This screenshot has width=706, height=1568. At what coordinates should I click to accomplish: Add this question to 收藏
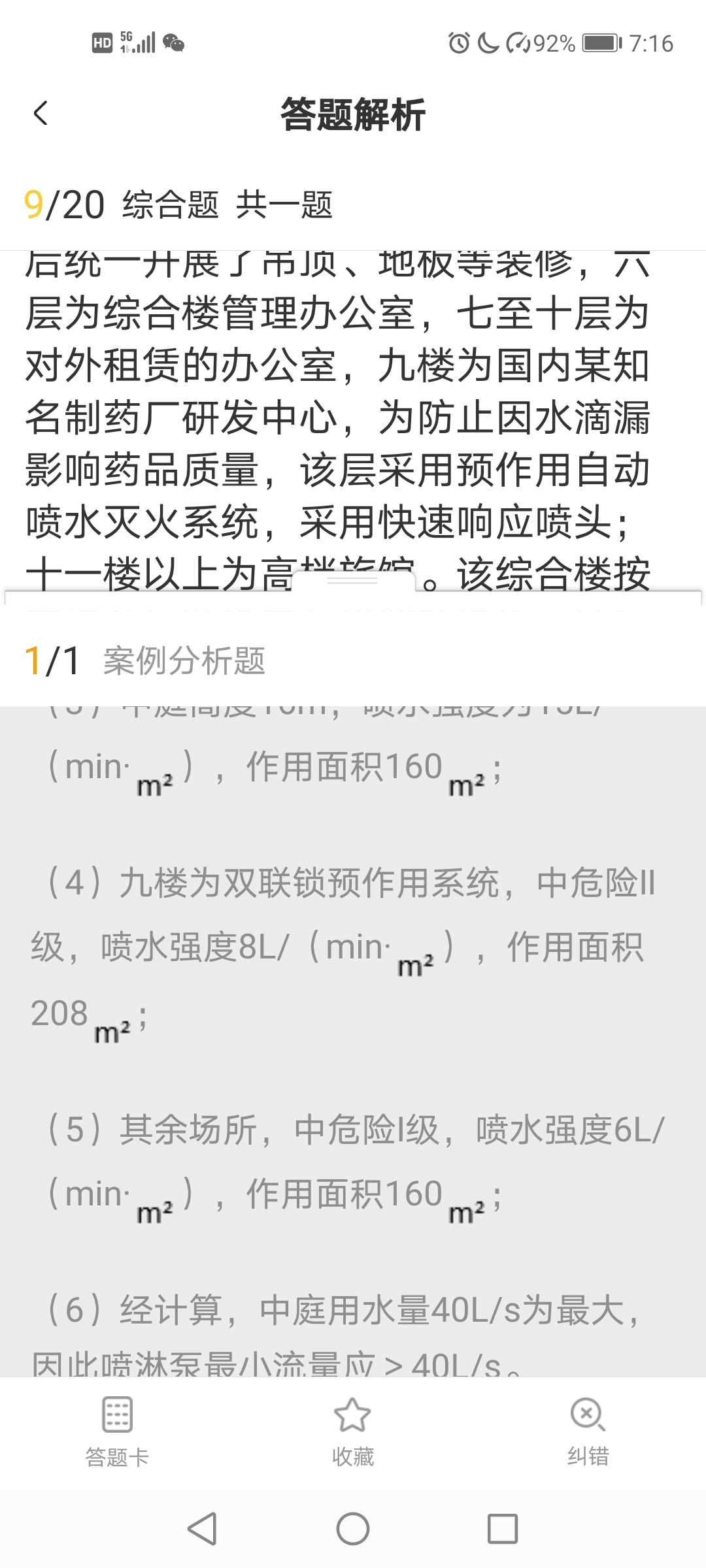click(353, 1432)
